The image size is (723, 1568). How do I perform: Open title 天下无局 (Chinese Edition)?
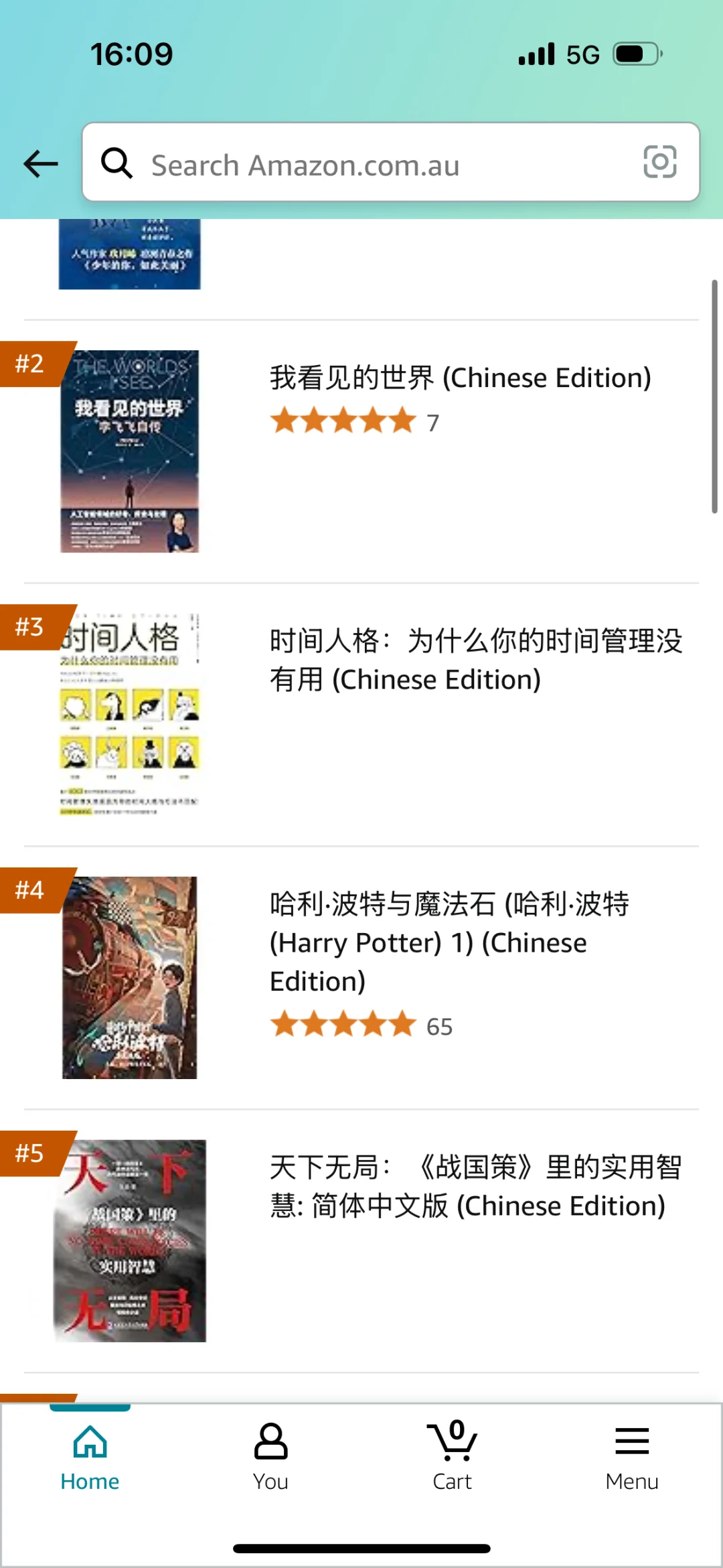(x=476, y=1186)
